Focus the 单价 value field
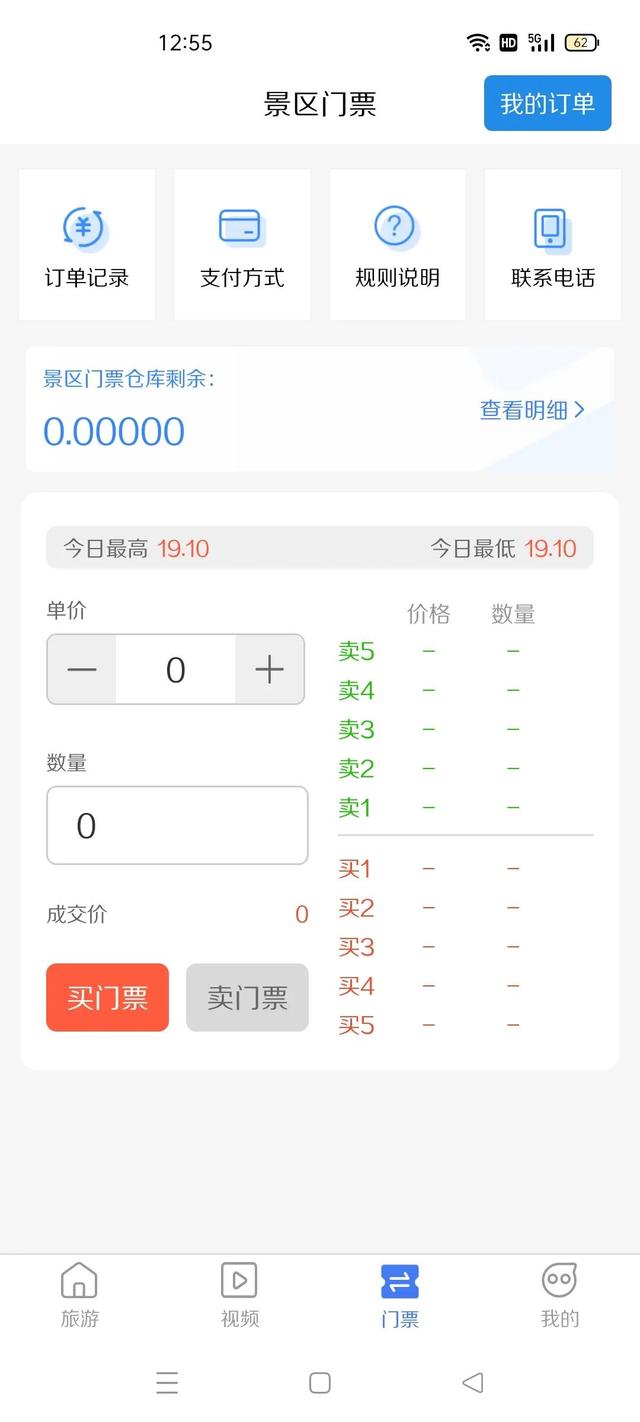This screenshot has width=640, height=1422. (x=176, y=669)
